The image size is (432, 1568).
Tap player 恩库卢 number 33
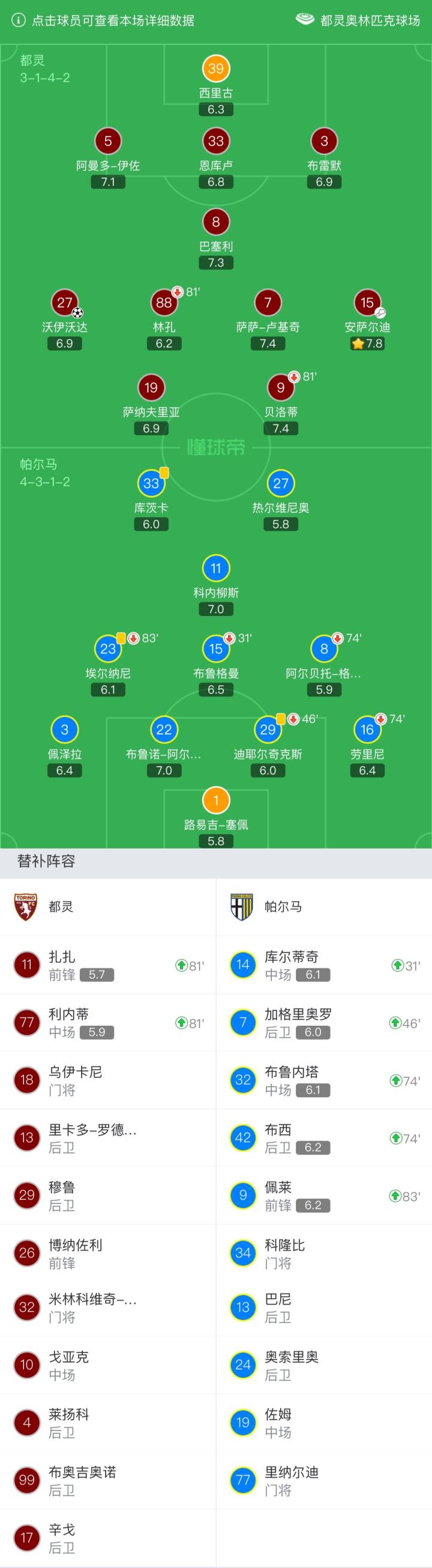216,141
